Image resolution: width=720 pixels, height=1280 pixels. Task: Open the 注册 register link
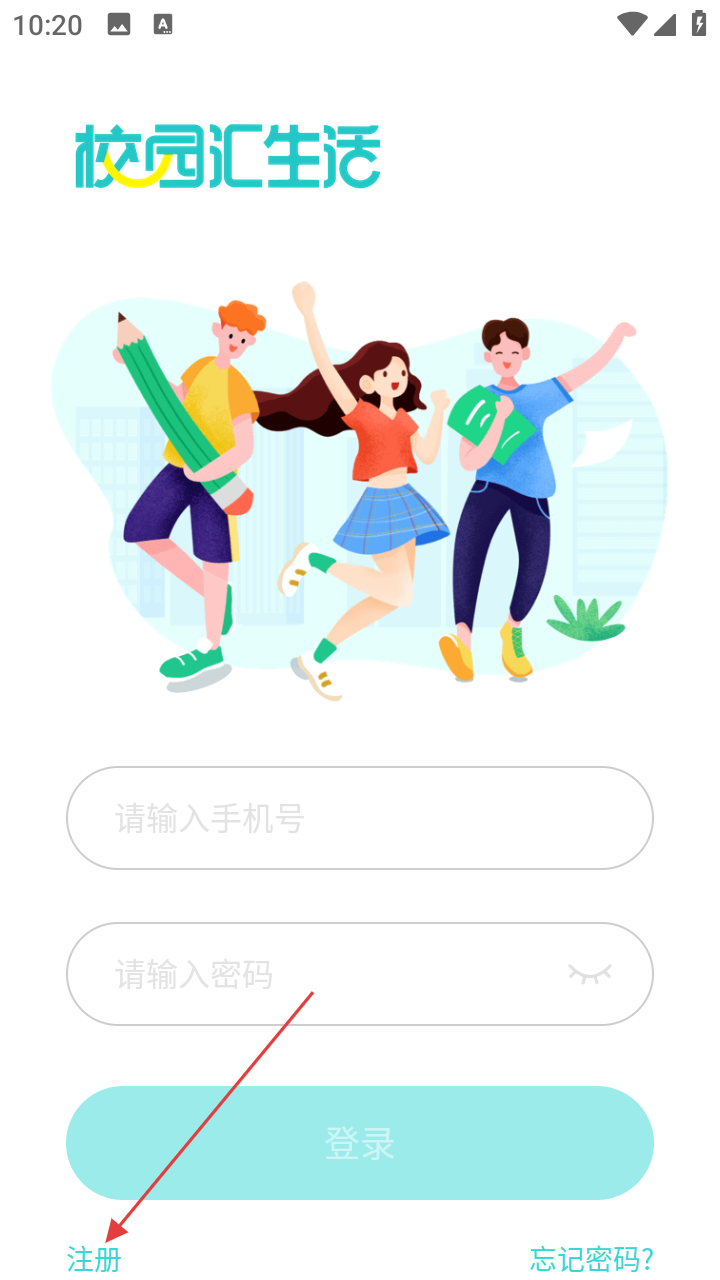tap(94, 1259)
